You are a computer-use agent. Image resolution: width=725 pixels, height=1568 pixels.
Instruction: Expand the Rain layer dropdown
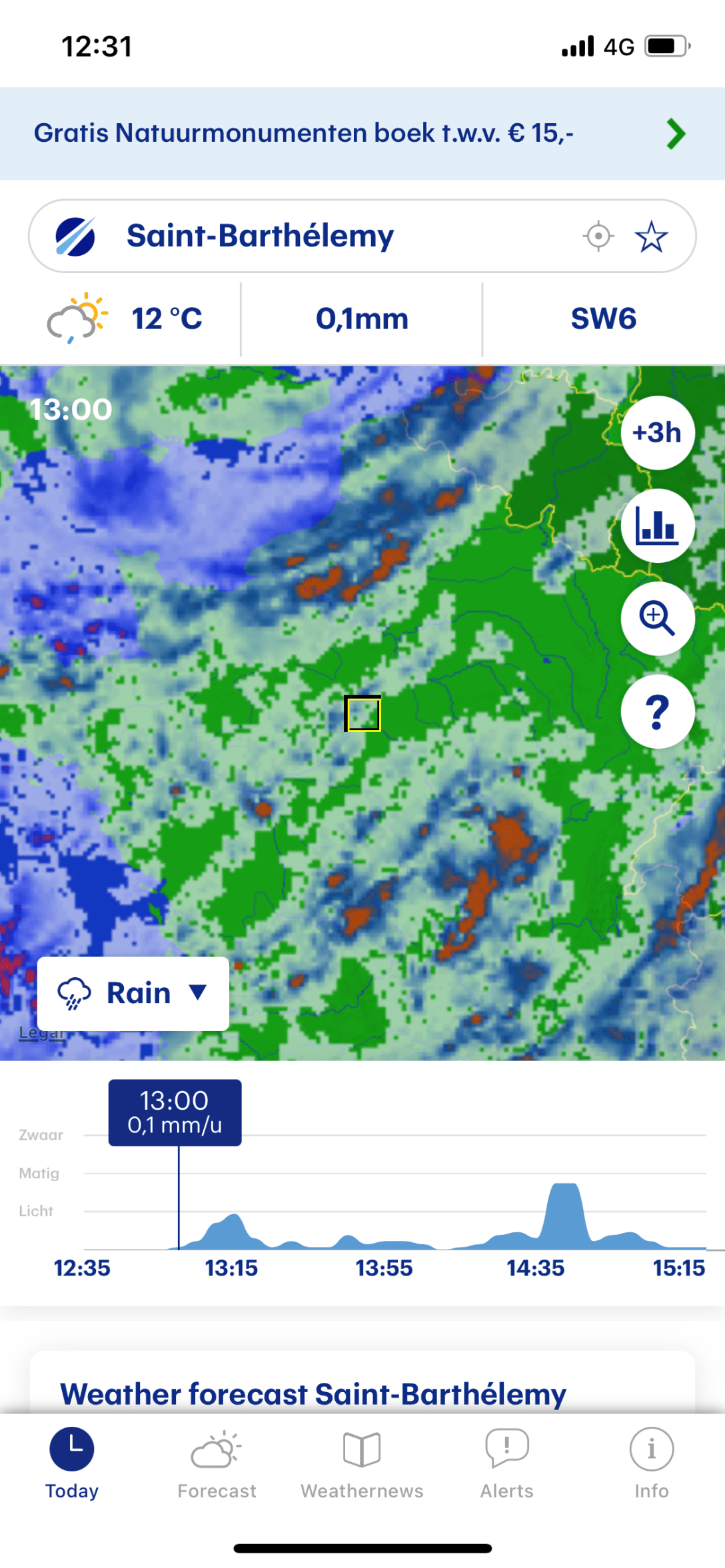(133, 993)
